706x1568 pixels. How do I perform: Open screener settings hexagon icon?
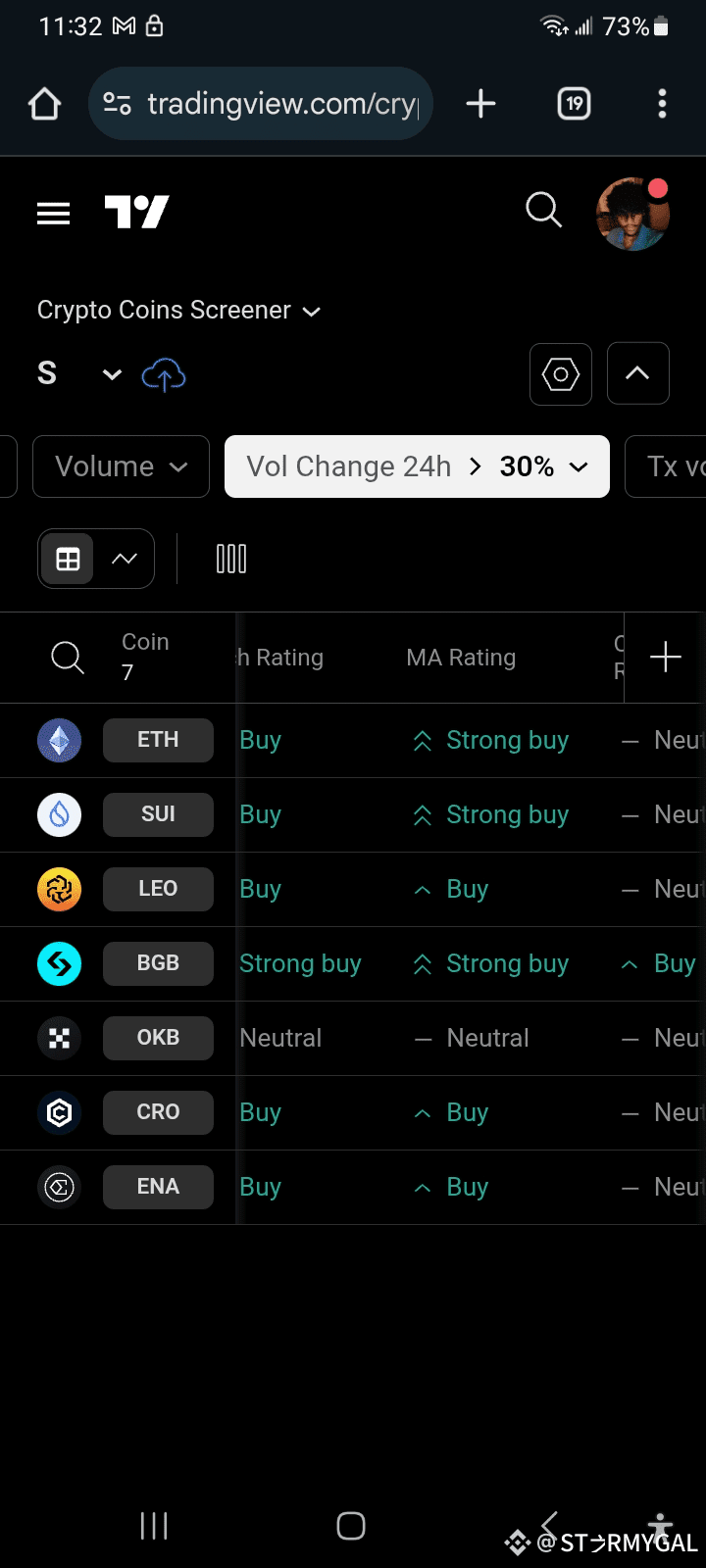pyautogui.click(x=561, y=373)
